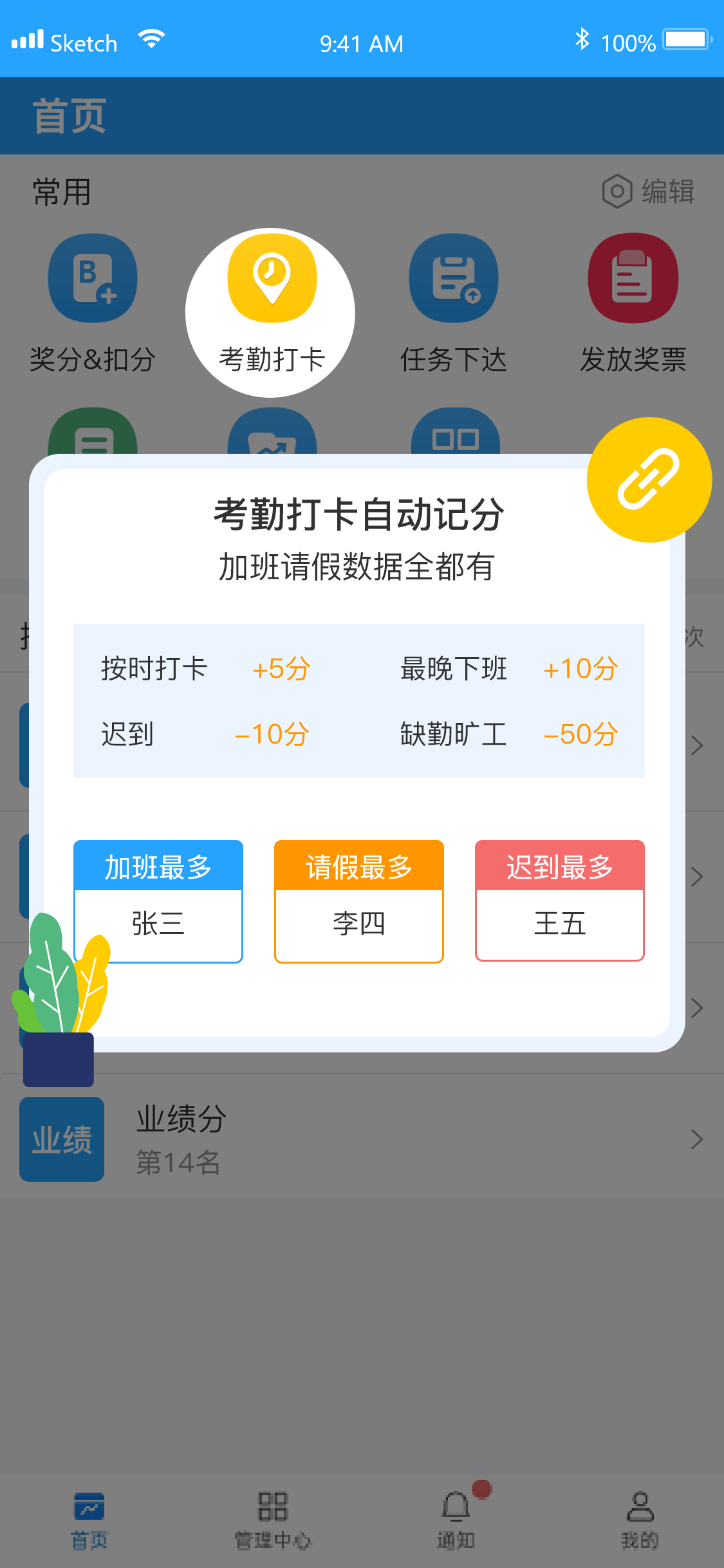
Task: Open the 业绩分 ranking row
Action: click(360, 1139)
